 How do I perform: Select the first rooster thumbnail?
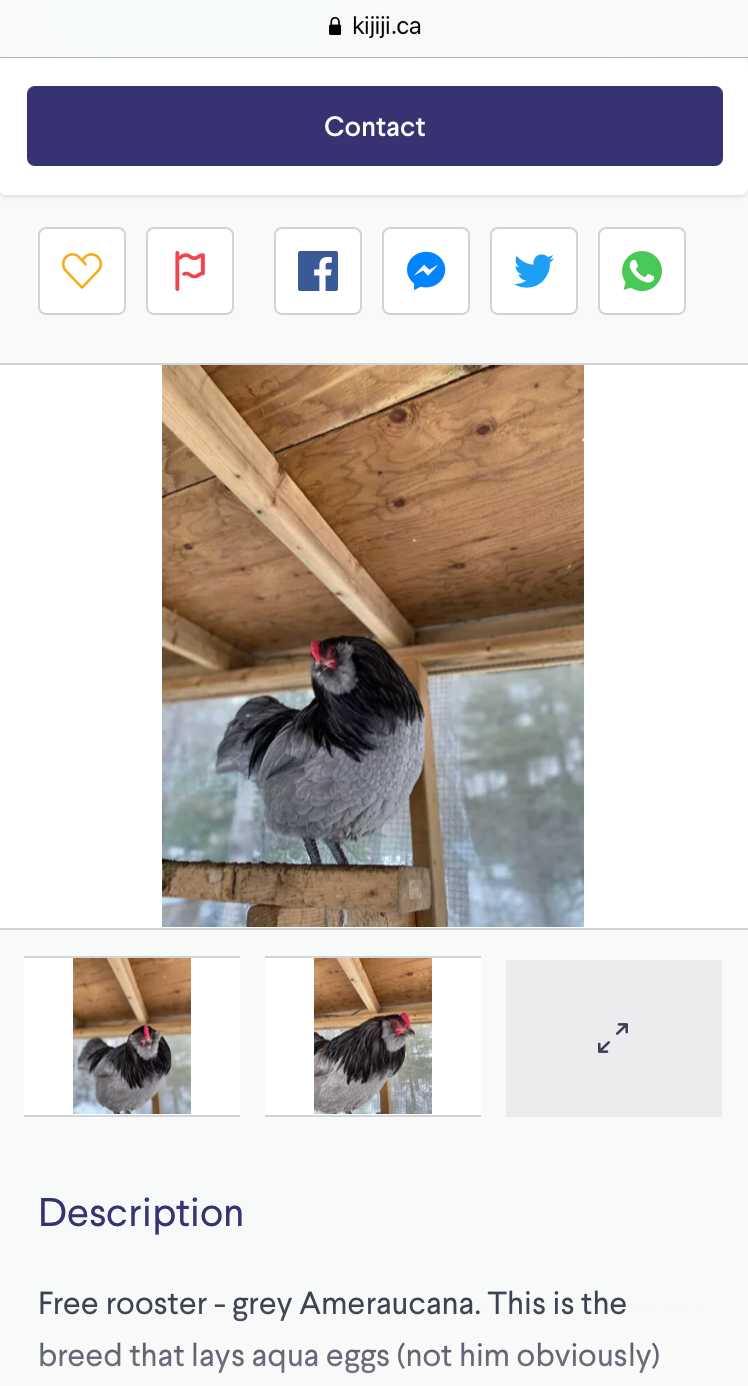point(132,1036)
